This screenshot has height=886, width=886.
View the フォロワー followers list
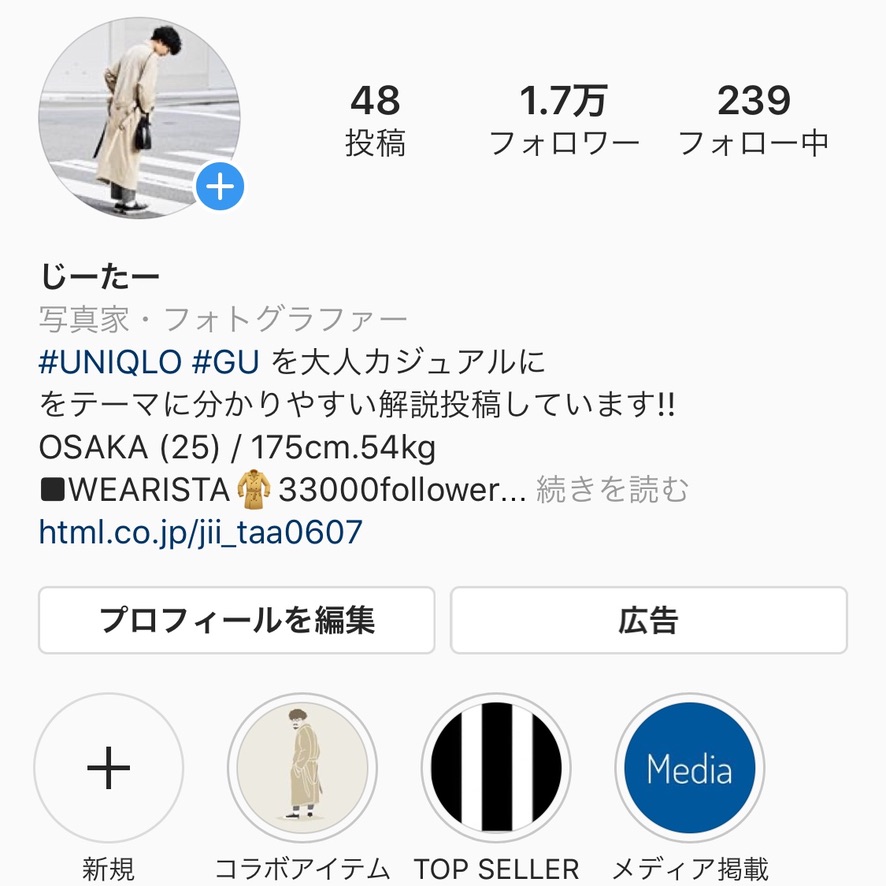tap(564, 121)
